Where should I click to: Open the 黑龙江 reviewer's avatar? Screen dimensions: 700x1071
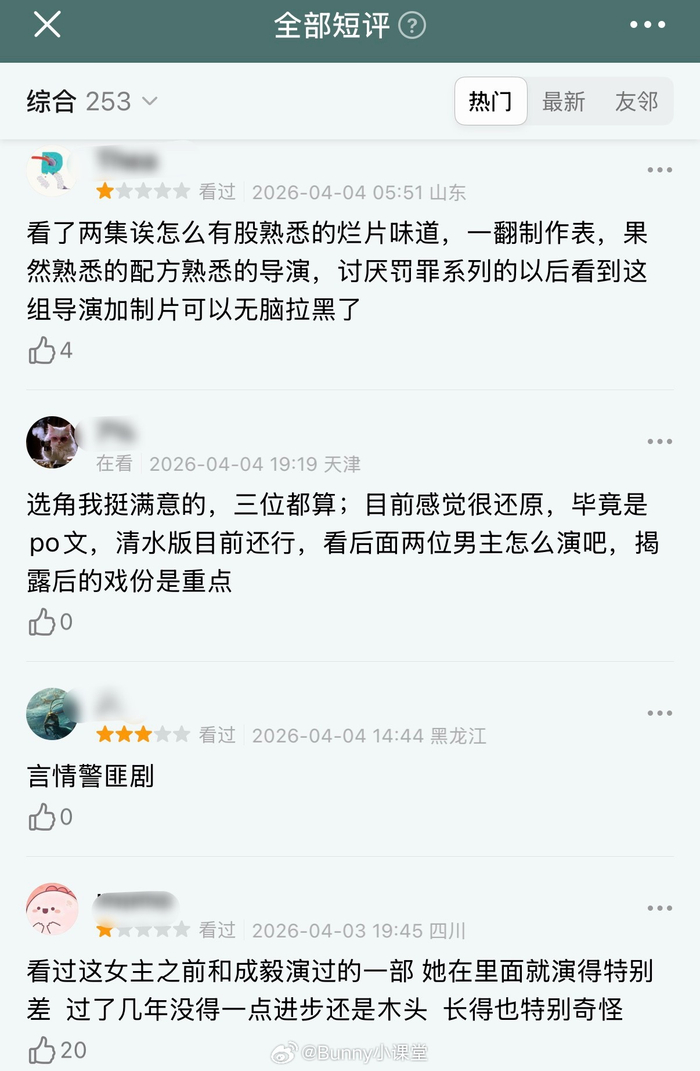tap(52, 713)
